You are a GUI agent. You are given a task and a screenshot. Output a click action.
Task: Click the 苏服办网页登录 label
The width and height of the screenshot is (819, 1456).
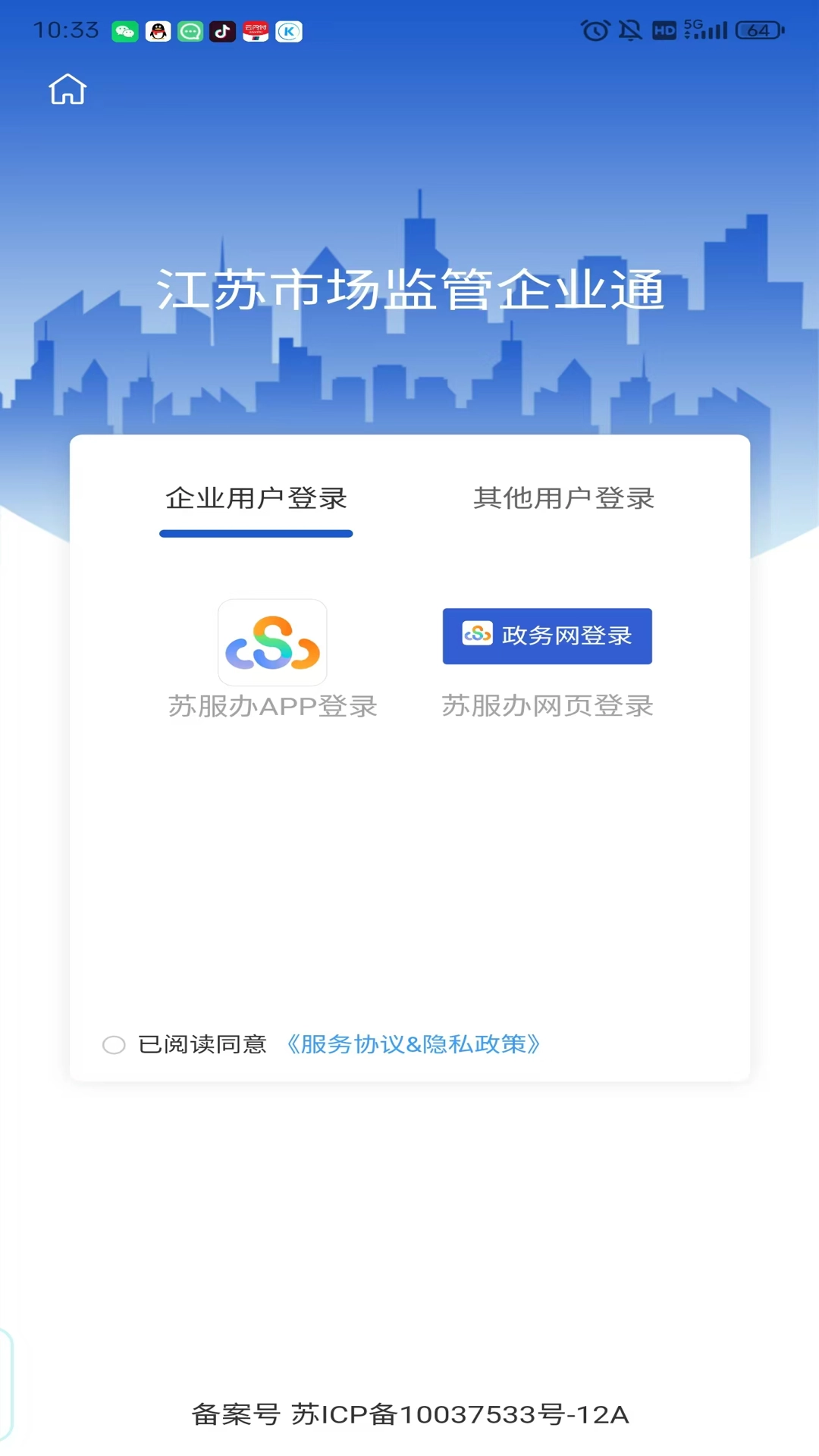coord(547,706)
